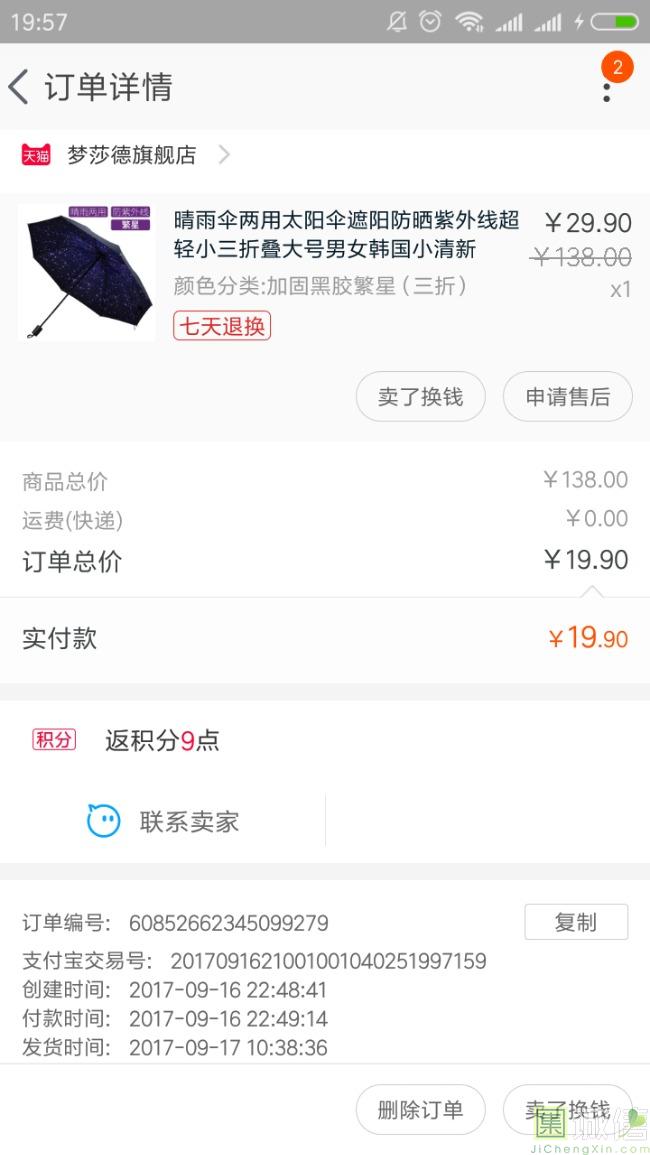
Task: Copy the order number with 复制
Action: pos(575,922)
